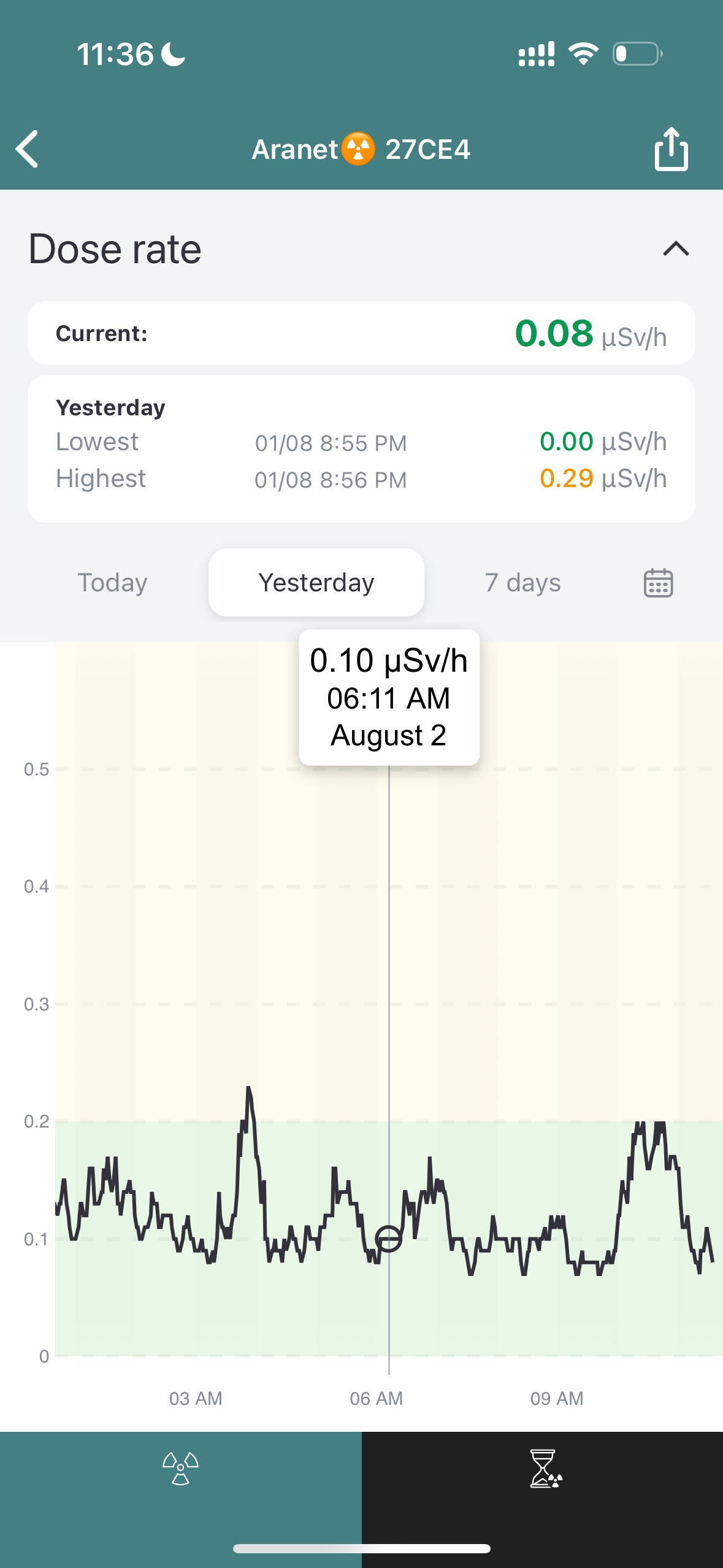Switch to the Today range
723x1568 pixels.
(112, 583)
